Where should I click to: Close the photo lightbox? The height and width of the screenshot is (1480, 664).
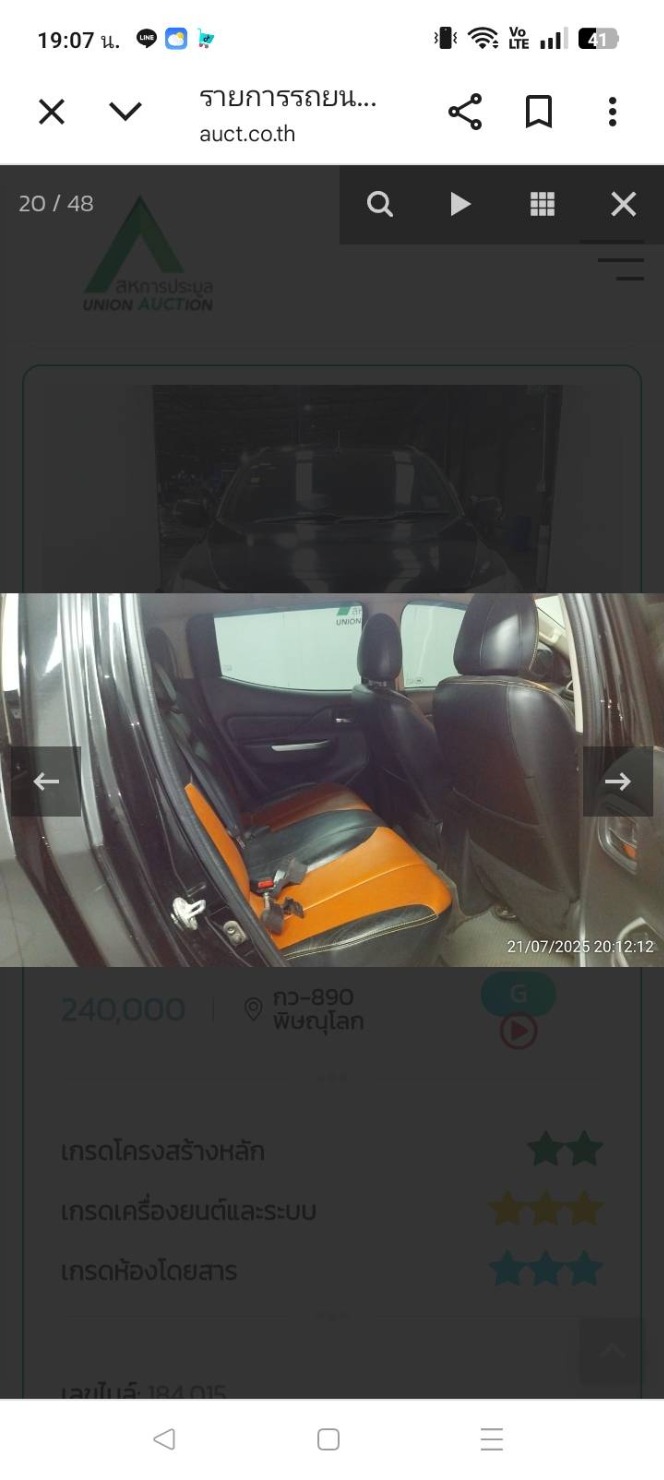623,204
